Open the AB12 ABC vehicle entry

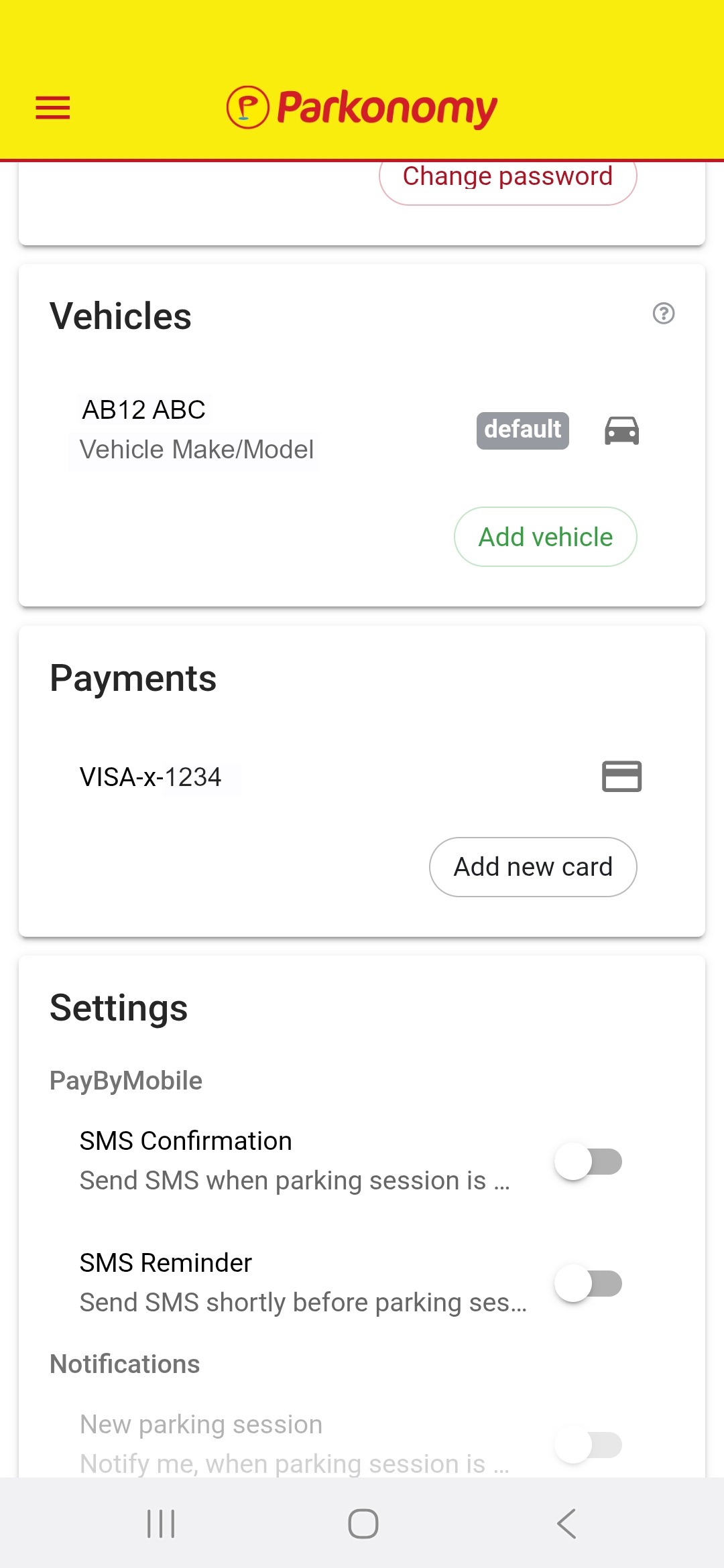tap(197, 429)
